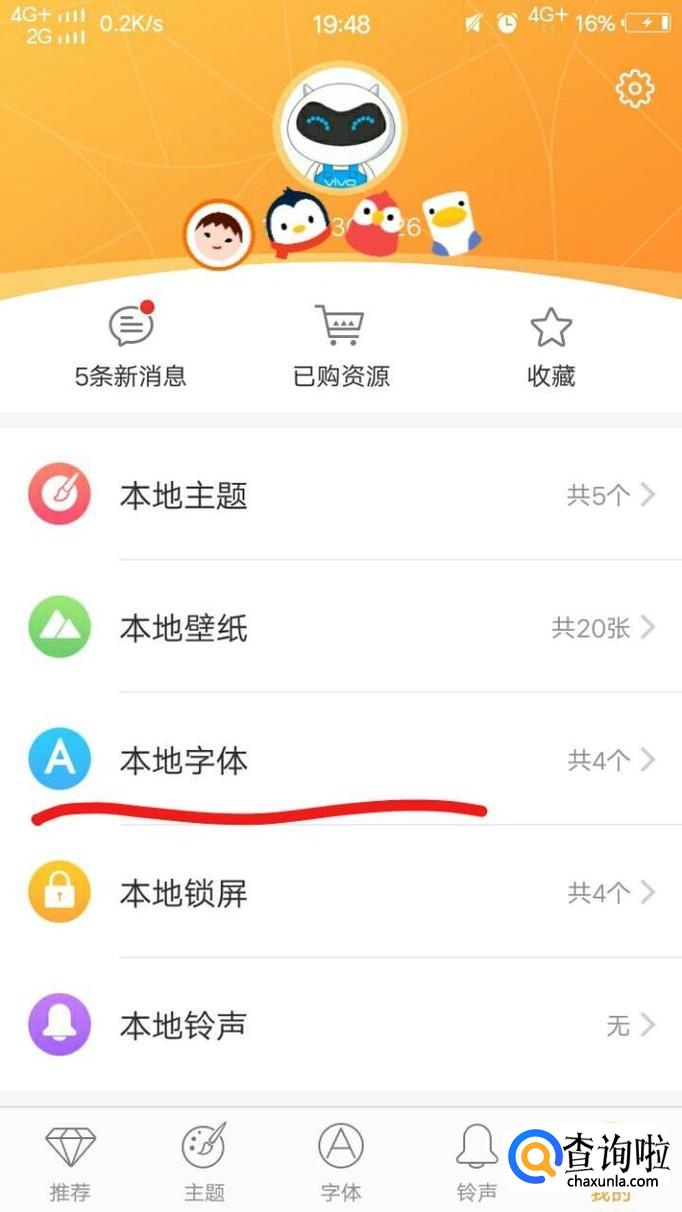Tap the robot profile avatar
682x1212 pixels.
pos(340,129)
